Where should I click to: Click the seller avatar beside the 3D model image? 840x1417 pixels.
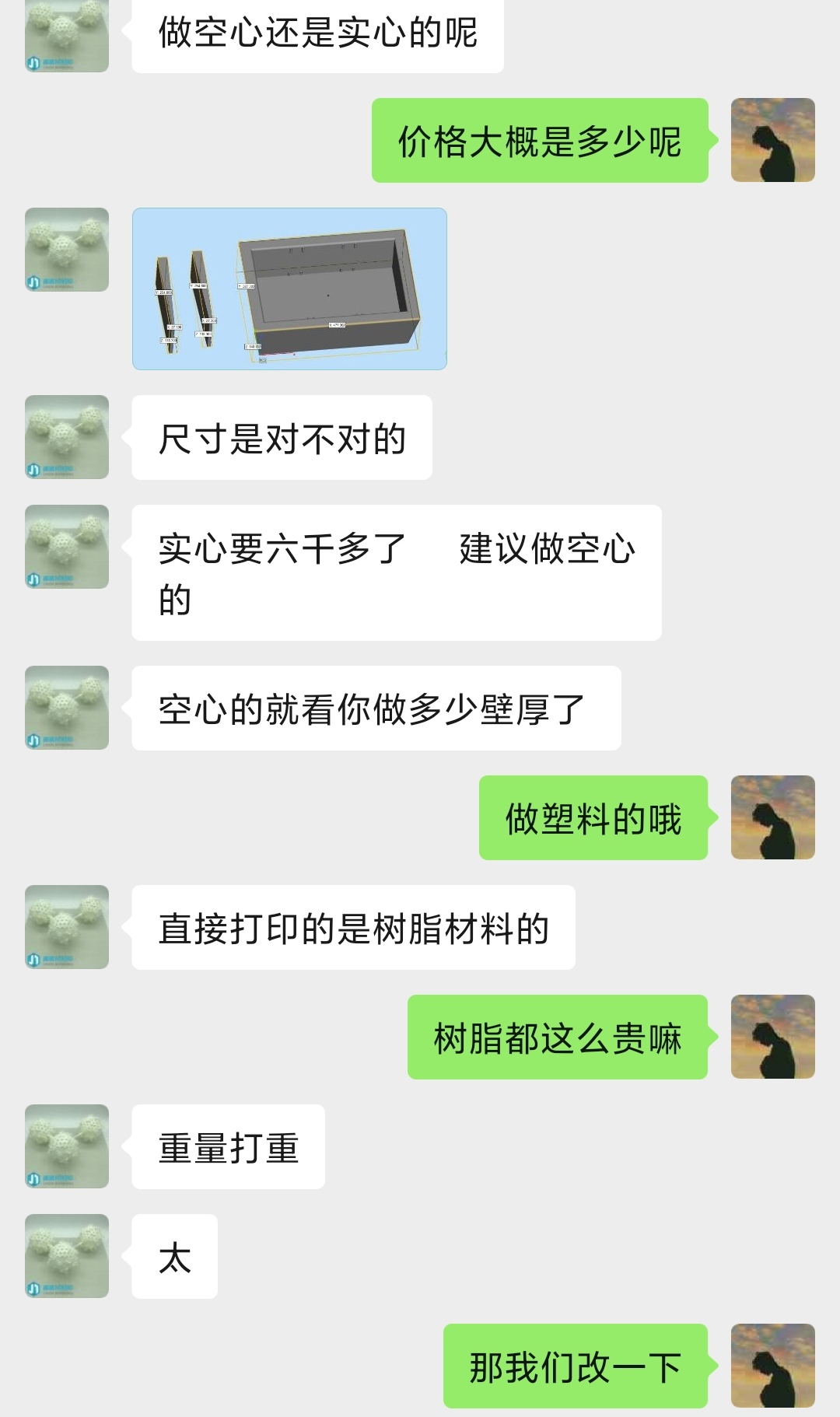[66, 249]
